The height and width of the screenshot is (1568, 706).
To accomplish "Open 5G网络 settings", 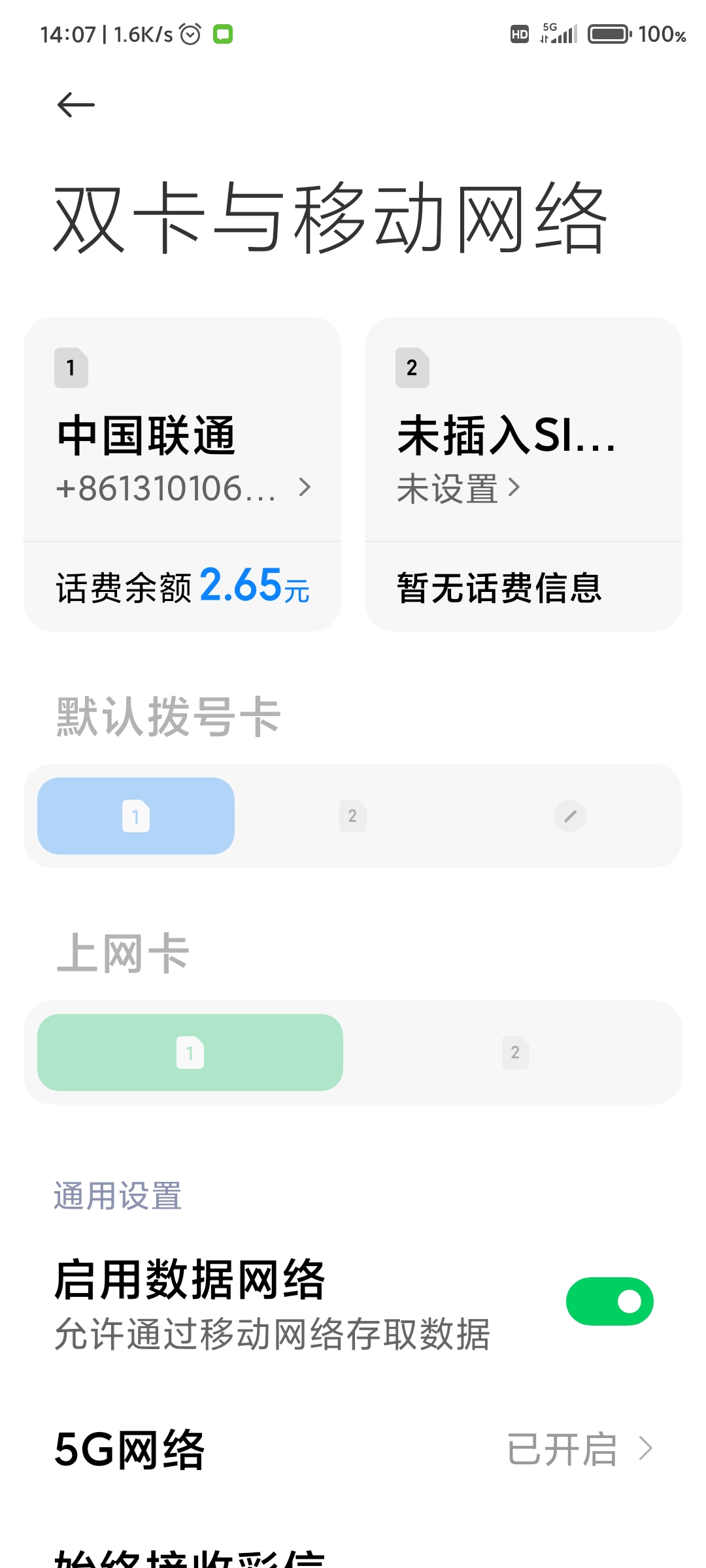I will click(353, 1448).
